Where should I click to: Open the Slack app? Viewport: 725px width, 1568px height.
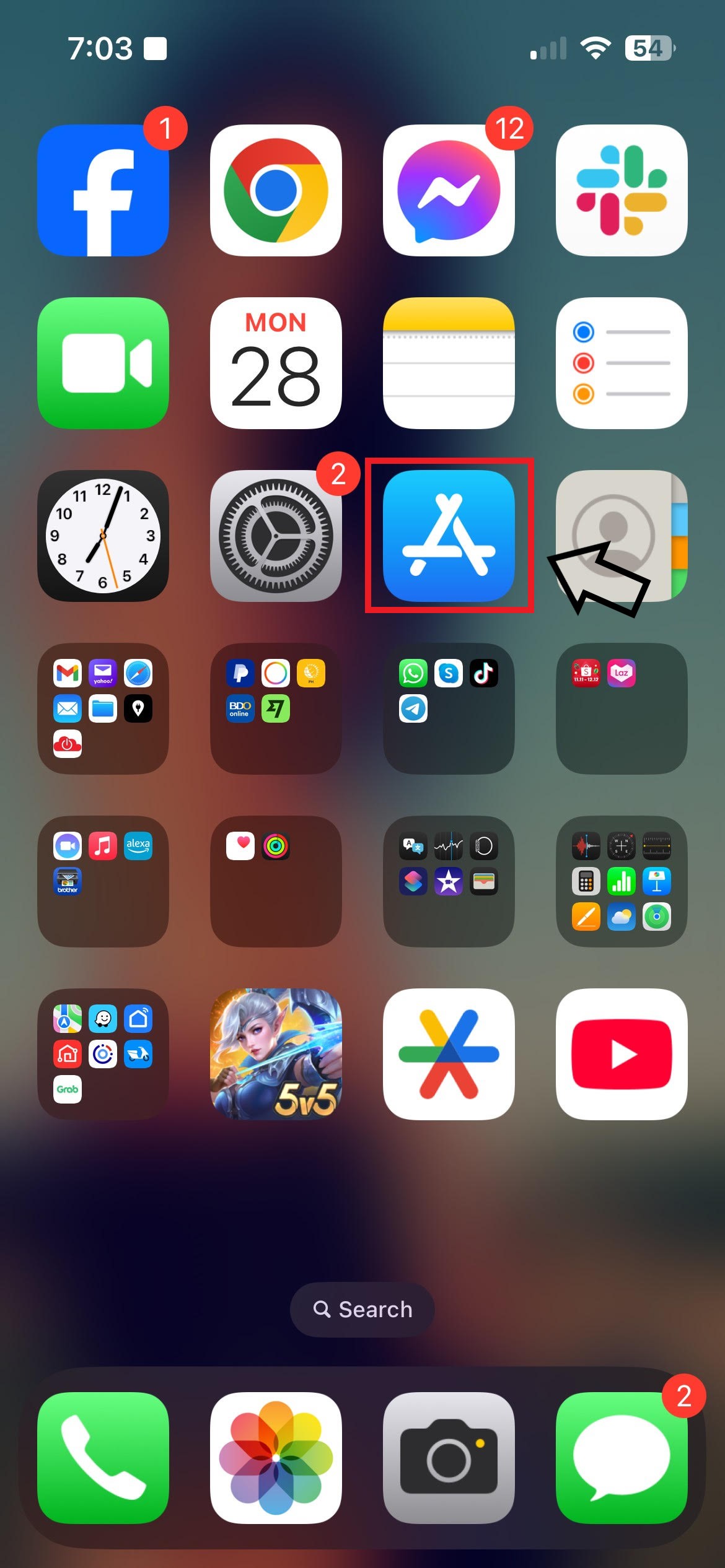click(622, 190)
